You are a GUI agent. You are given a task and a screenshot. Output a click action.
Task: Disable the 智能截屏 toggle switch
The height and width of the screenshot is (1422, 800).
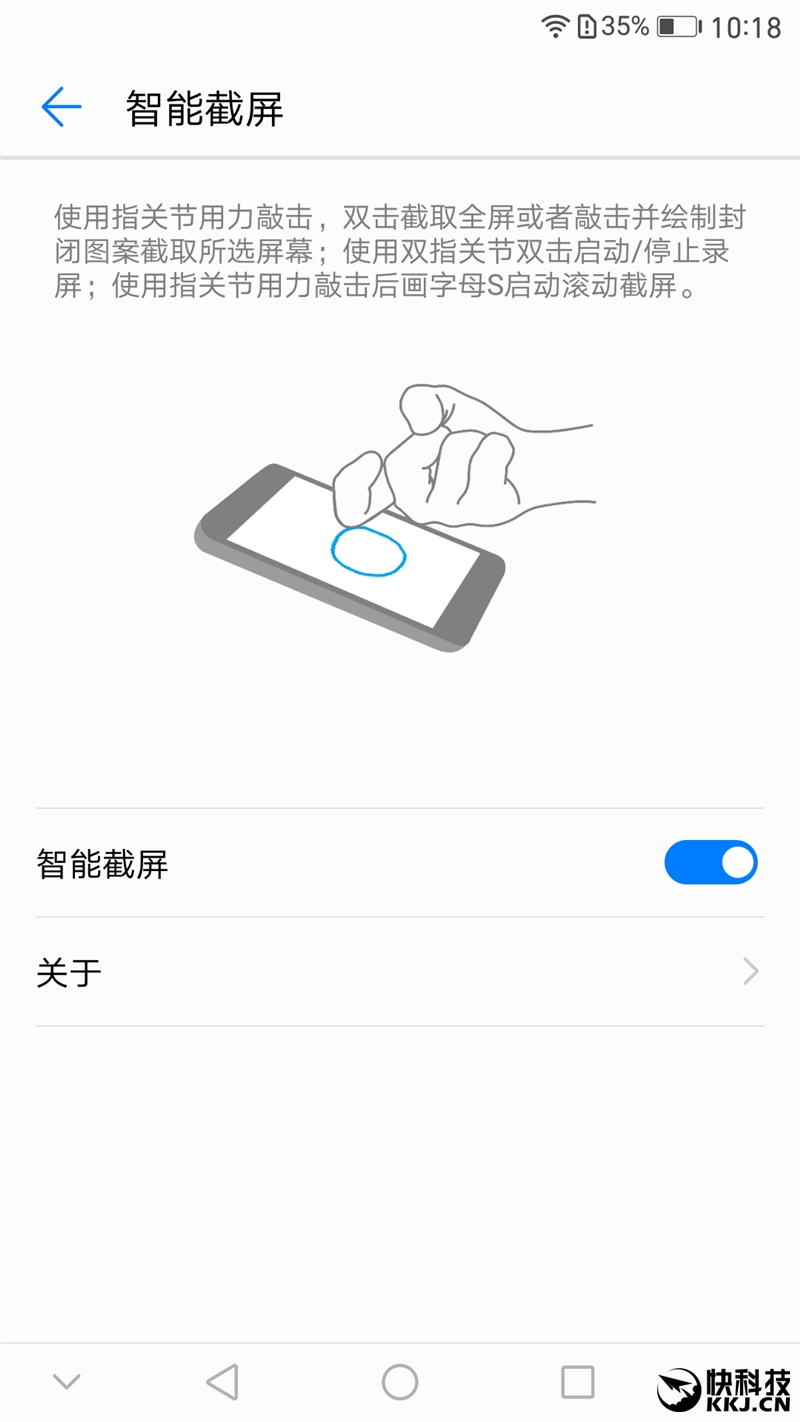[711, 862]
